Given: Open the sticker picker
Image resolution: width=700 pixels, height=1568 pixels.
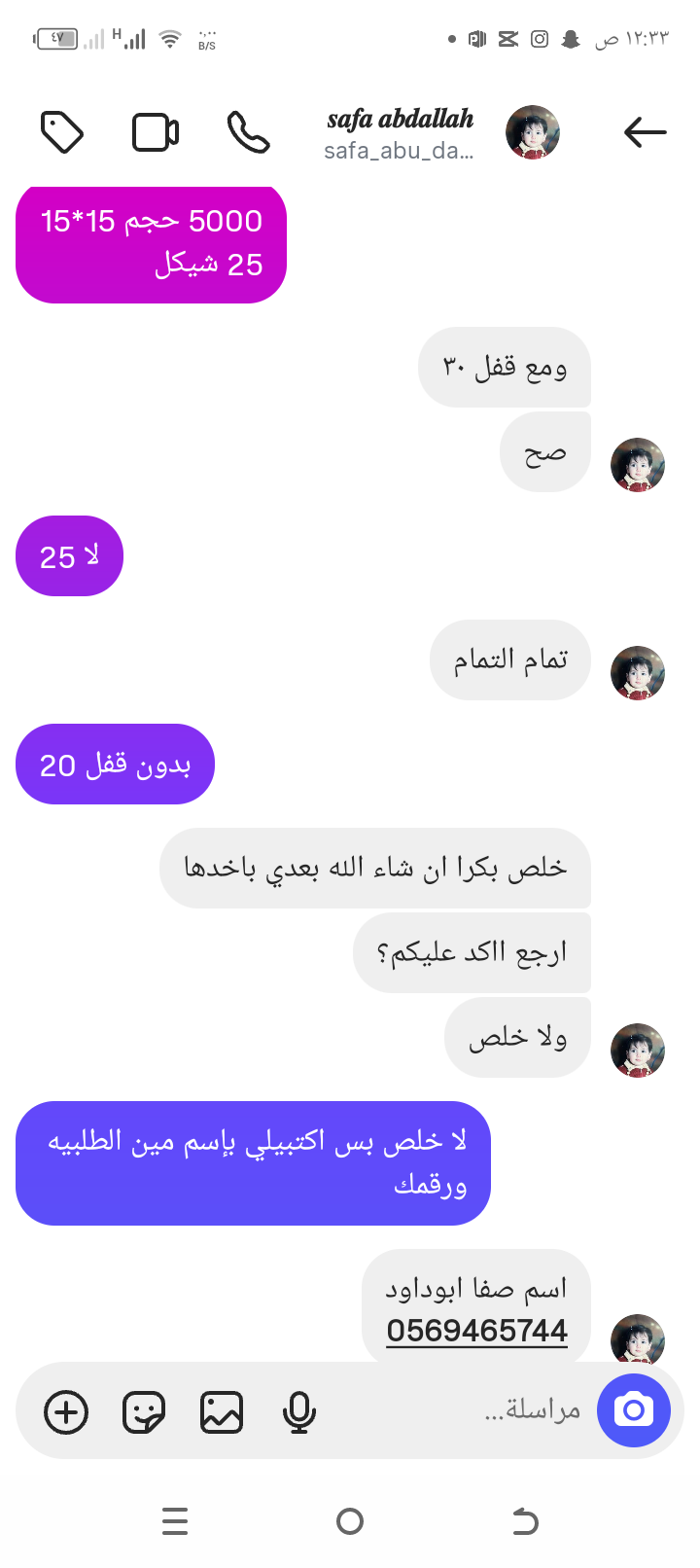Looking at the screenshot, I should coord(144,1412).
